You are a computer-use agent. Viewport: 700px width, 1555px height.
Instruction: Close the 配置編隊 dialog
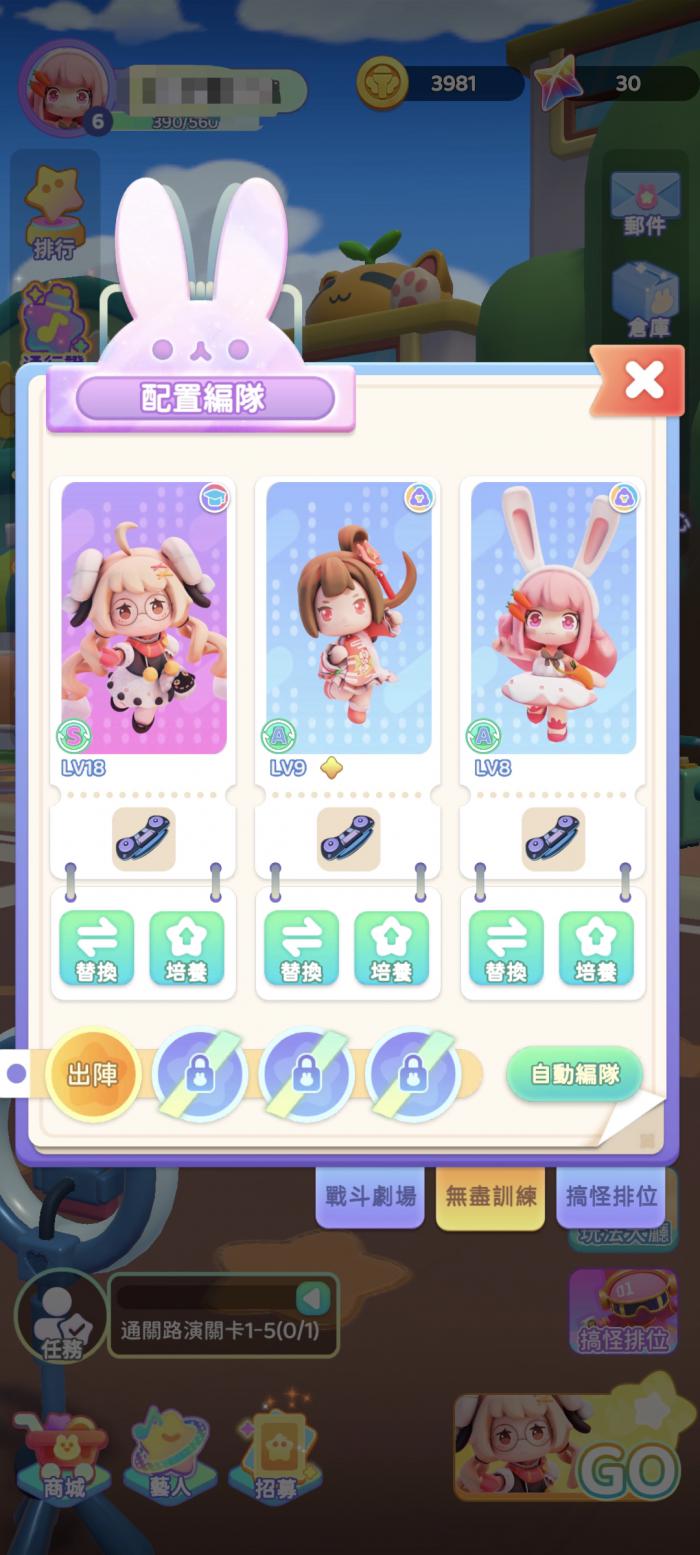(x=643, y=381)
